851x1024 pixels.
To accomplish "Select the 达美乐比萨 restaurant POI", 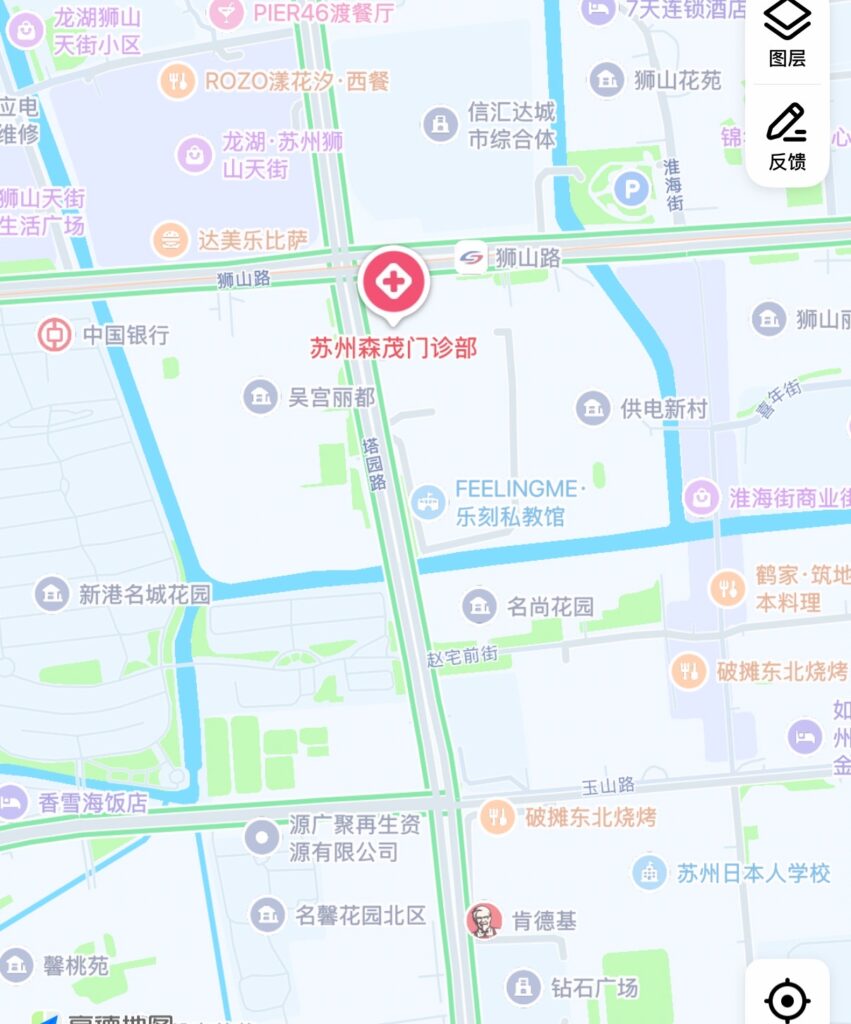I will pos(171,240).
